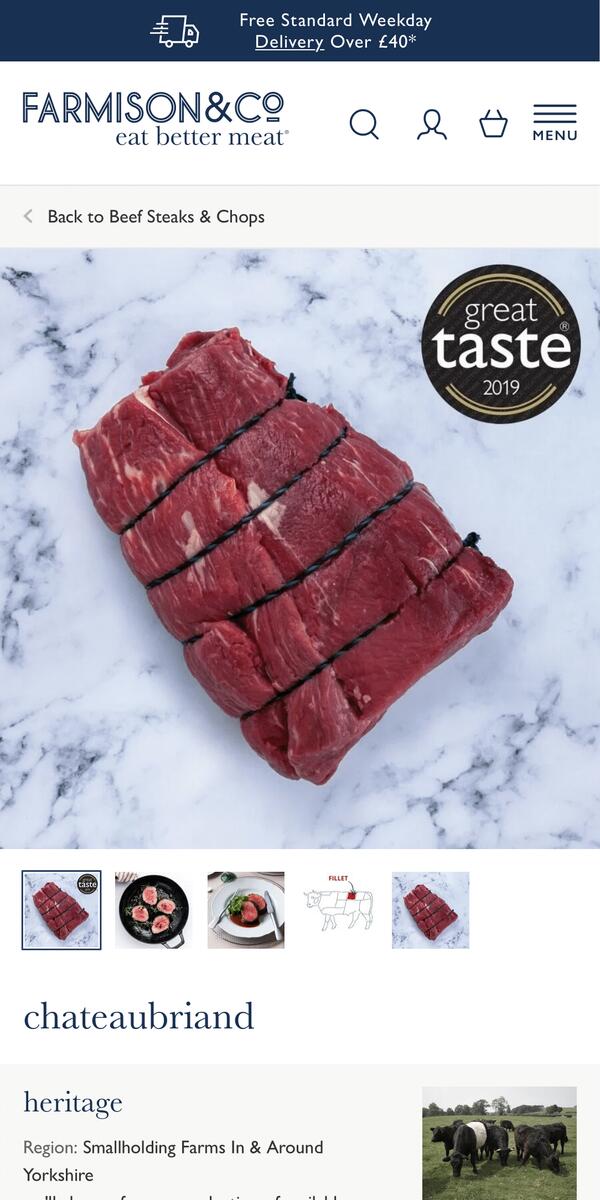The image size is (600, 1200).
Task: Open the user account icon
Action: coord(431,124)
